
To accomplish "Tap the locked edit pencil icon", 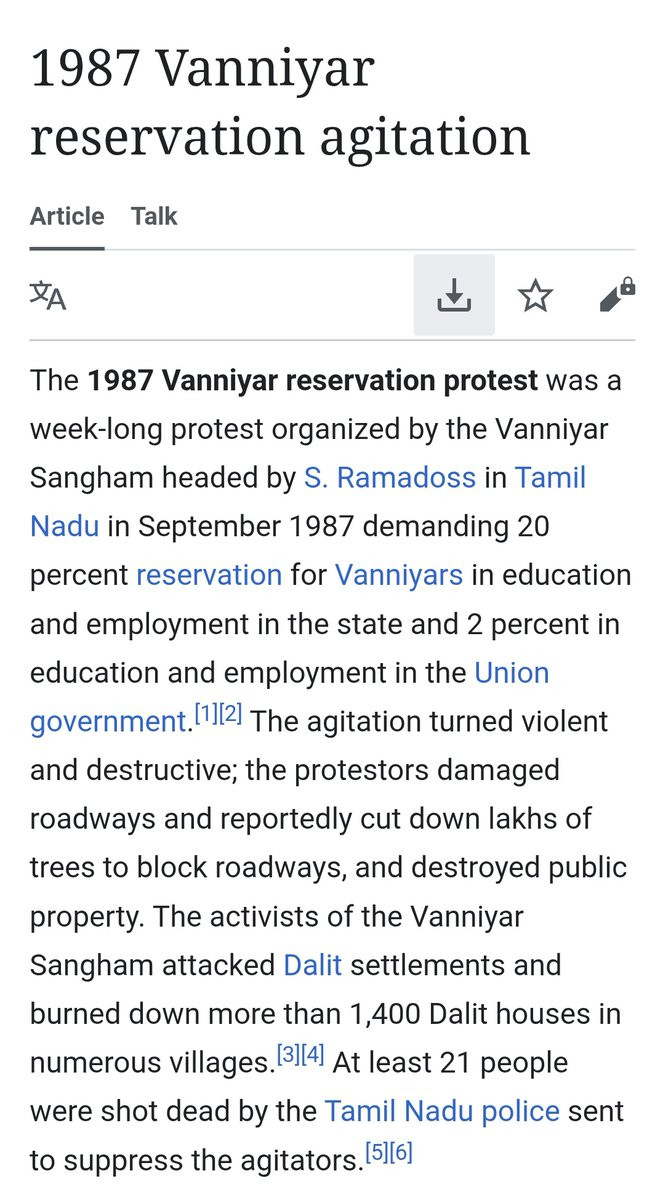I will [617, 296].
